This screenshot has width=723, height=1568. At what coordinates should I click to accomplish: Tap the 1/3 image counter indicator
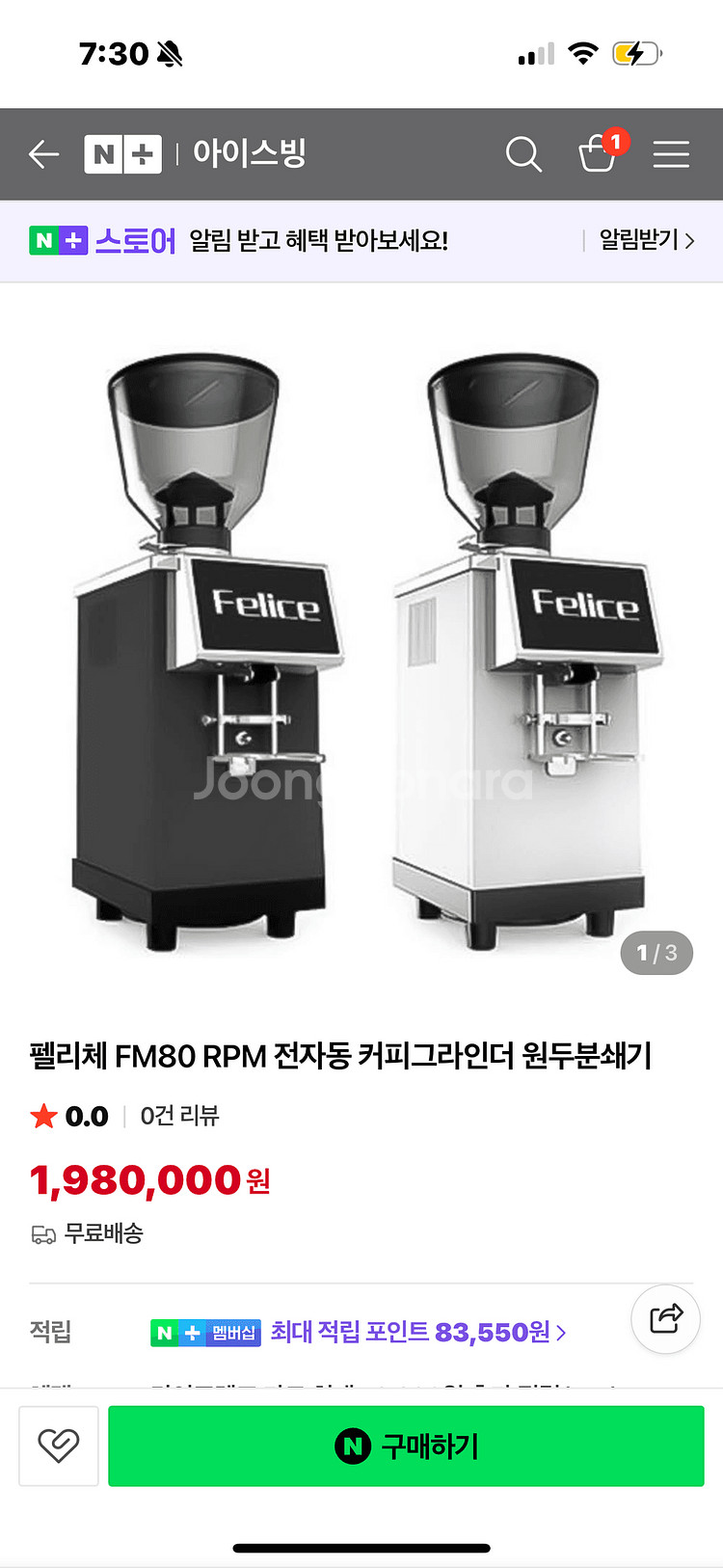tap(656, 953)
